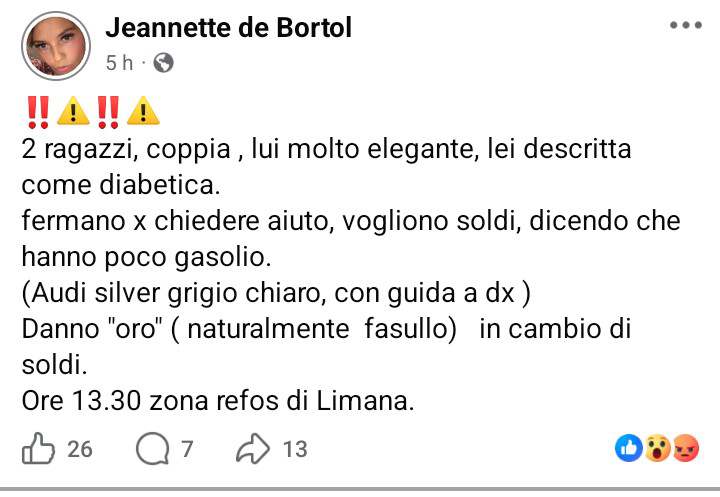Open Jeannette de Bortol's profile picture

pos(55,45)
